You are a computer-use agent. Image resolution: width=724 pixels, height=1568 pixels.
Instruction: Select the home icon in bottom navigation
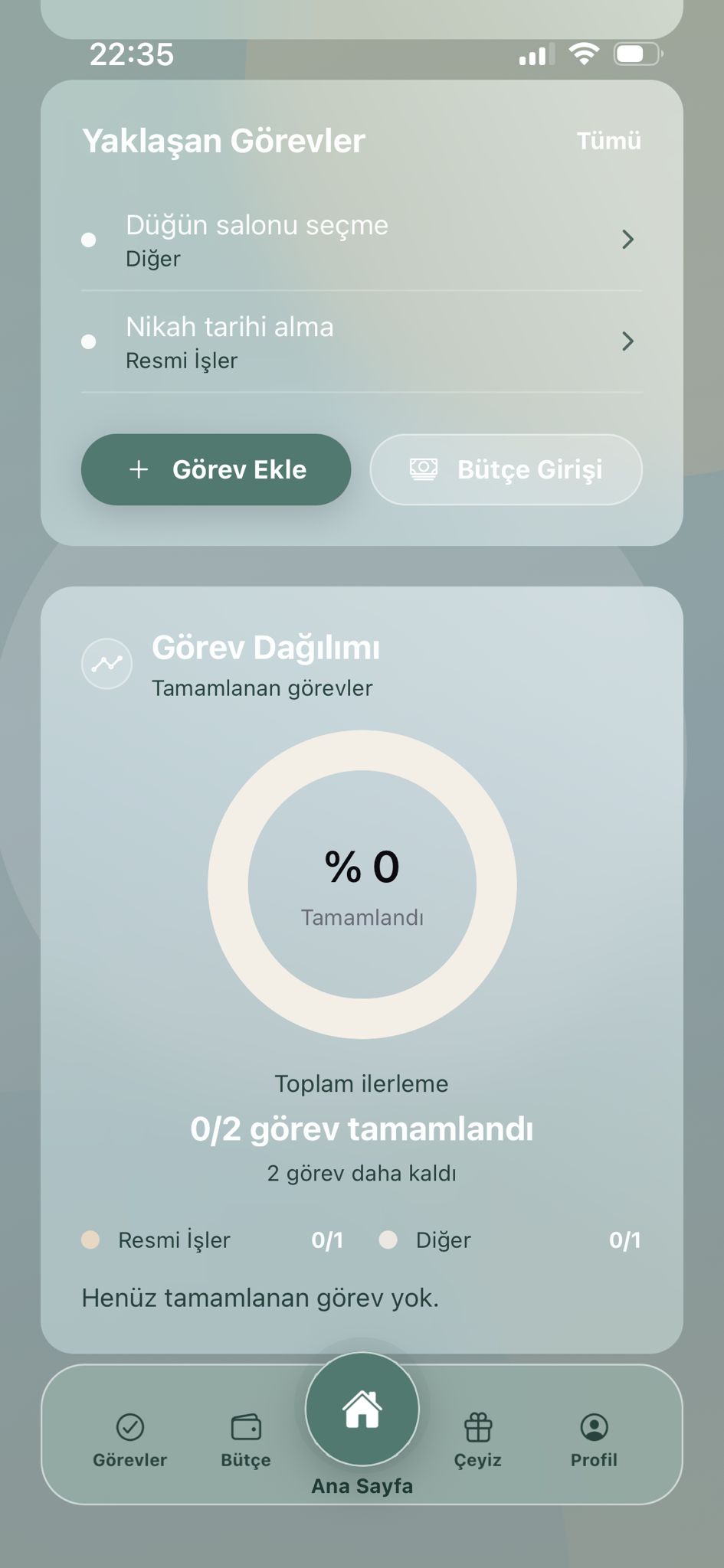(x=362, y=1409)
